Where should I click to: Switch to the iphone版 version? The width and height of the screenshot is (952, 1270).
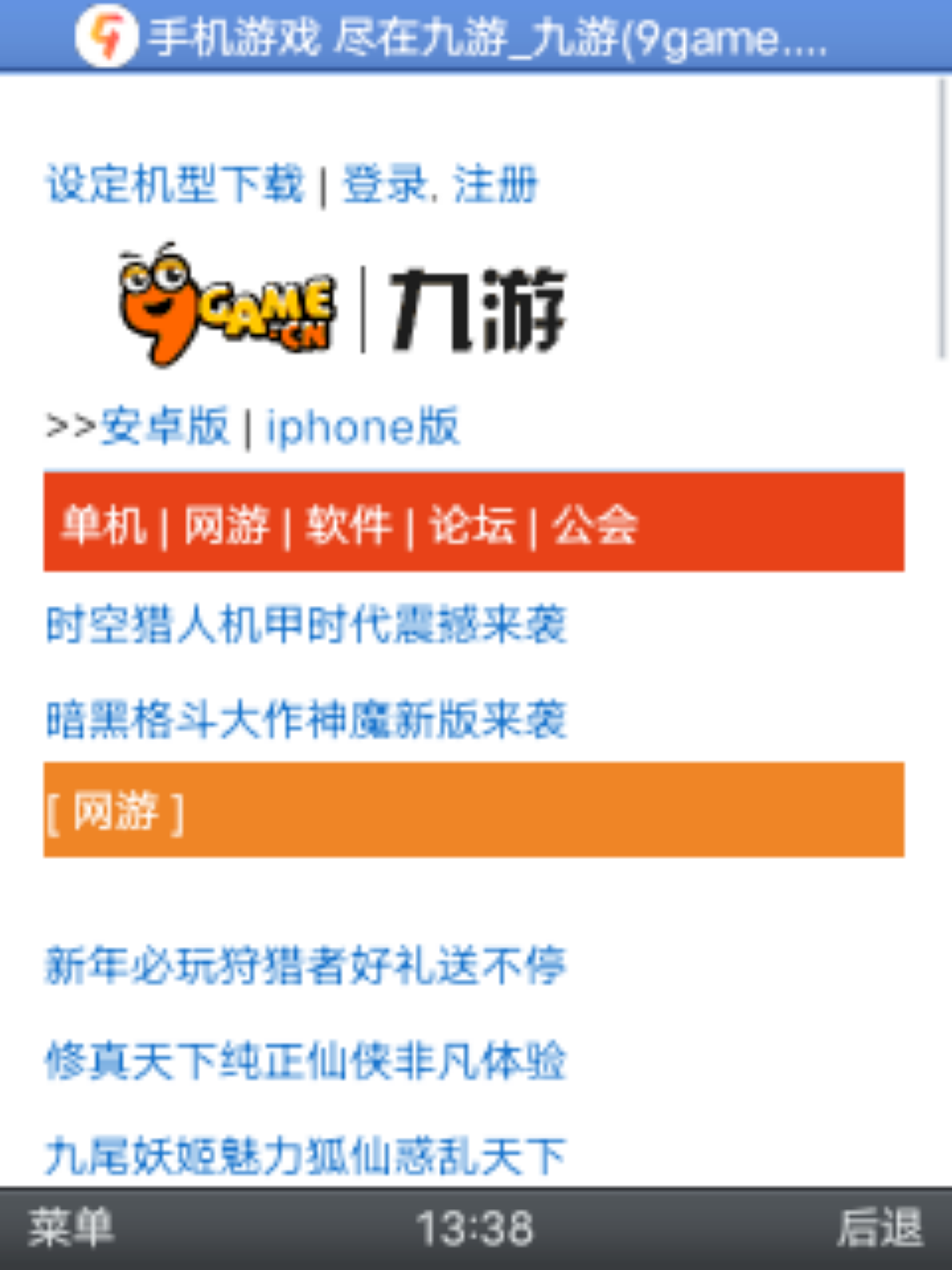362,428
